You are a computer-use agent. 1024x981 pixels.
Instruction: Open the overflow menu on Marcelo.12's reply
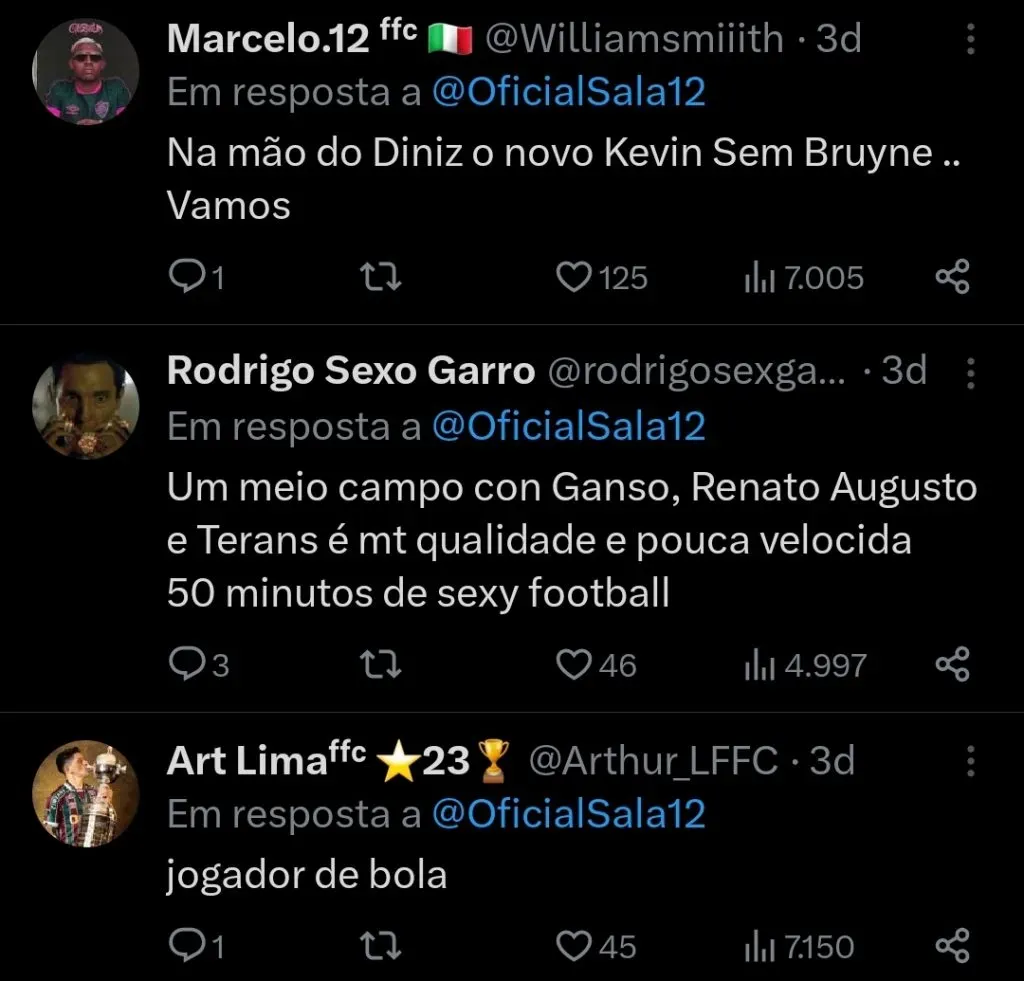(969, 40)
